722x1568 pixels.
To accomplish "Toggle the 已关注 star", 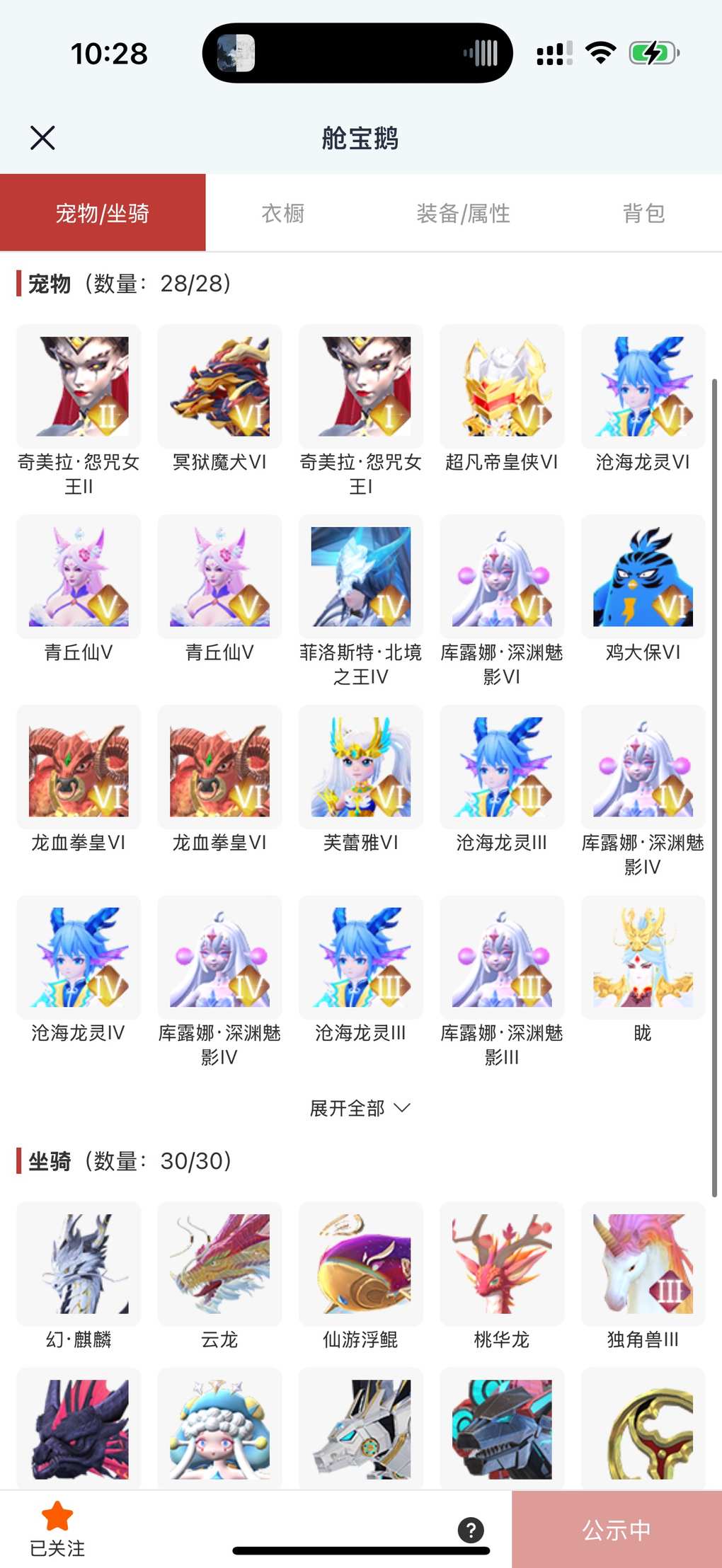I will [57, 1528].
